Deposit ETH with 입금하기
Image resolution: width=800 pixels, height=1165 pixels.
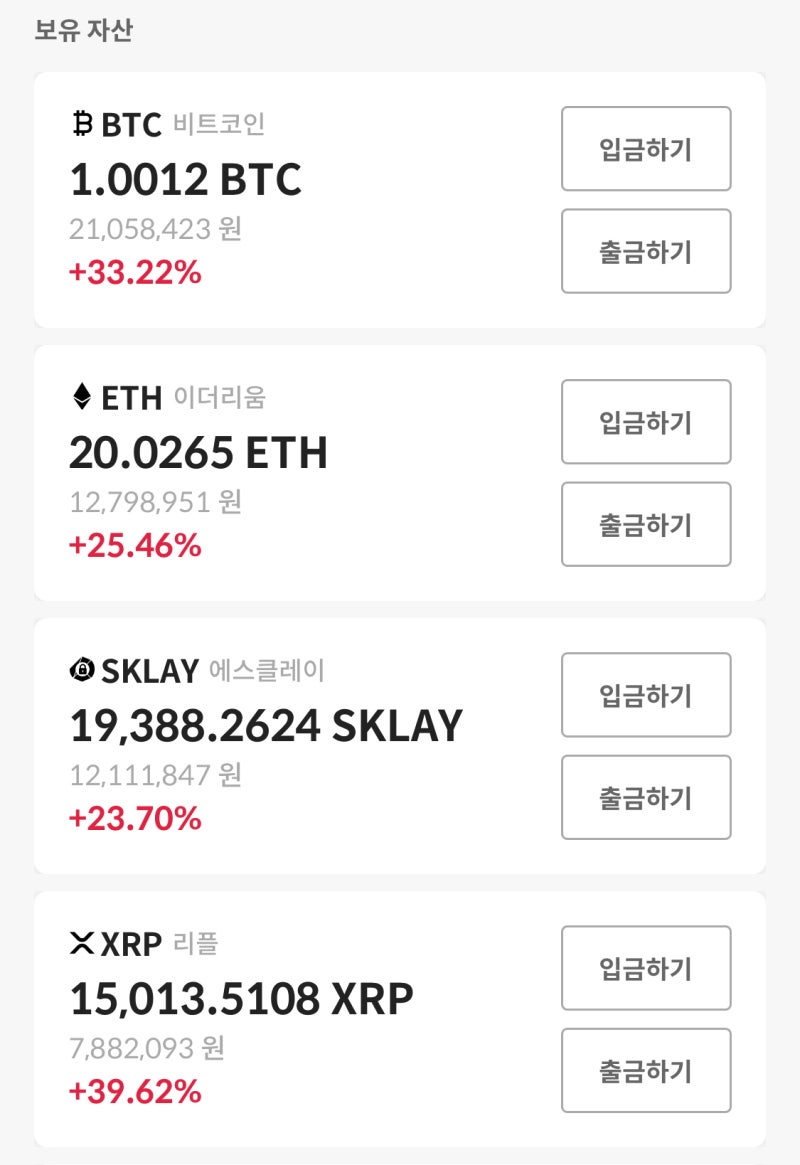pyautogui.click(x=646, y=422)
